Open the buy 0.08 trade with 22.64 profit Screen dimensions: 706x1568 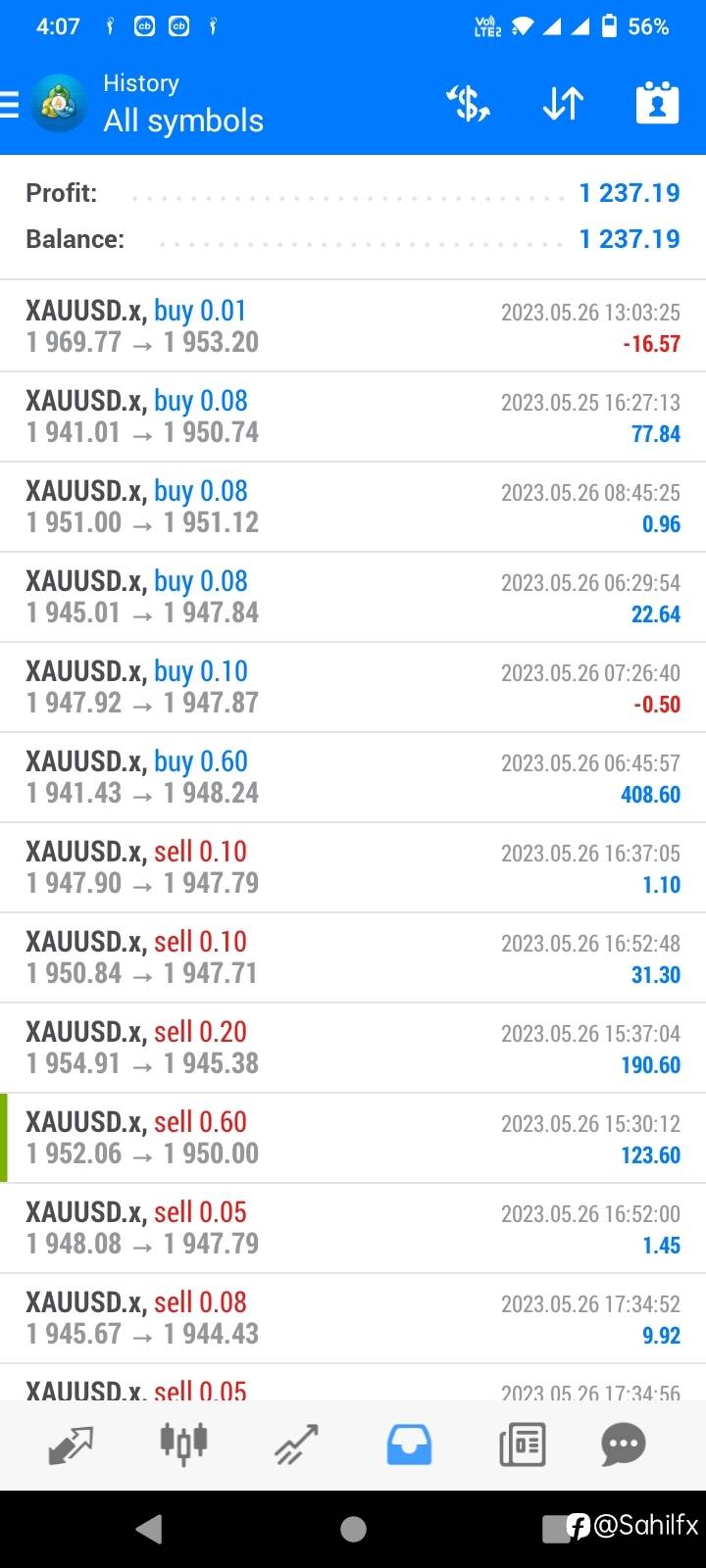coord(353,597)
